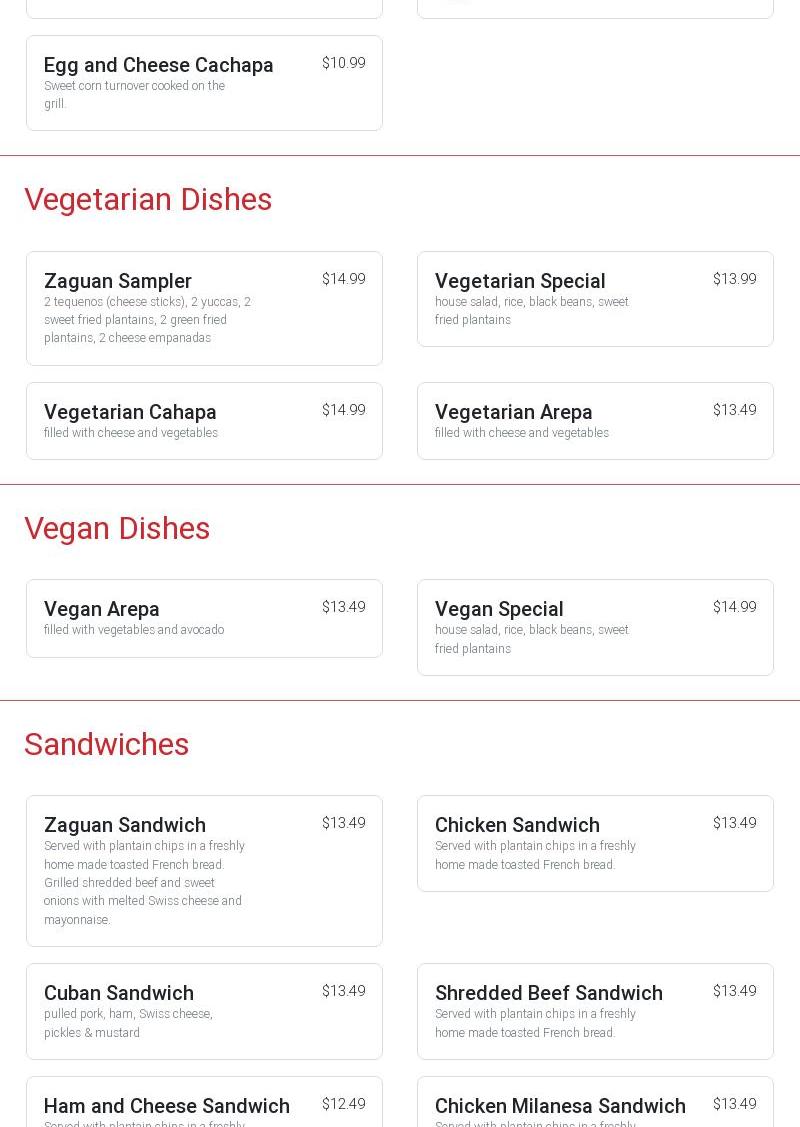This screenshot has width=800, height=1127.
Task: Choose the Zaguan Sandwich card
Action: pyautogui.click(x=204, y=870)
